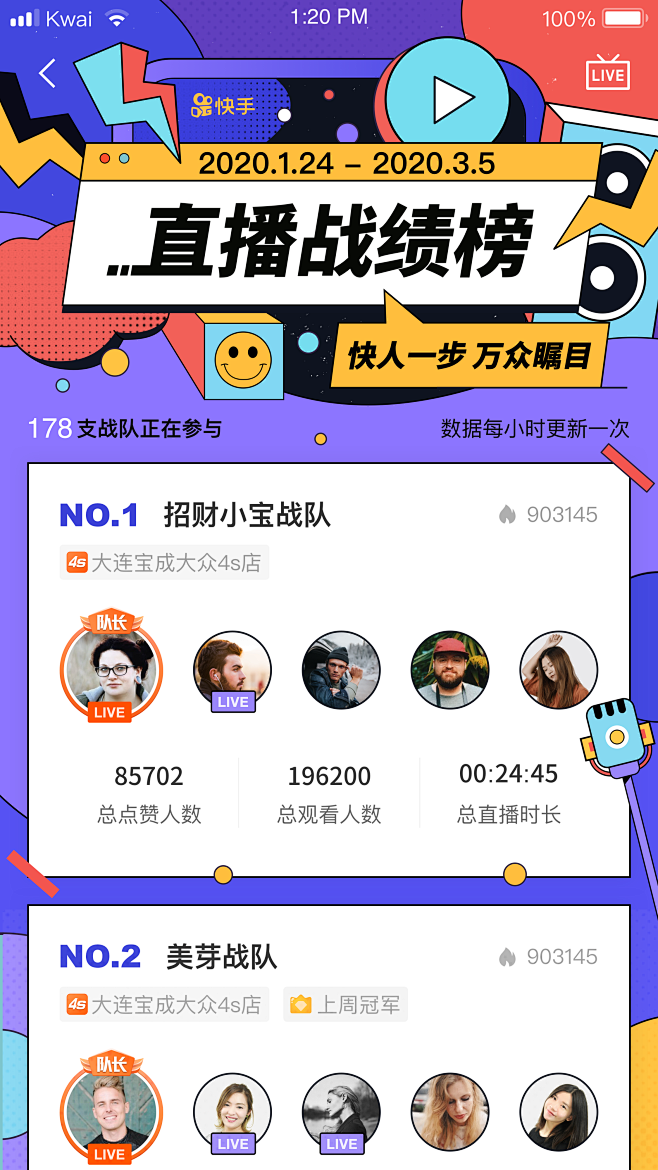Open the NO.2 美芽战队 team card
Viewport: 658px width, 1170px height.
[221, 957]
